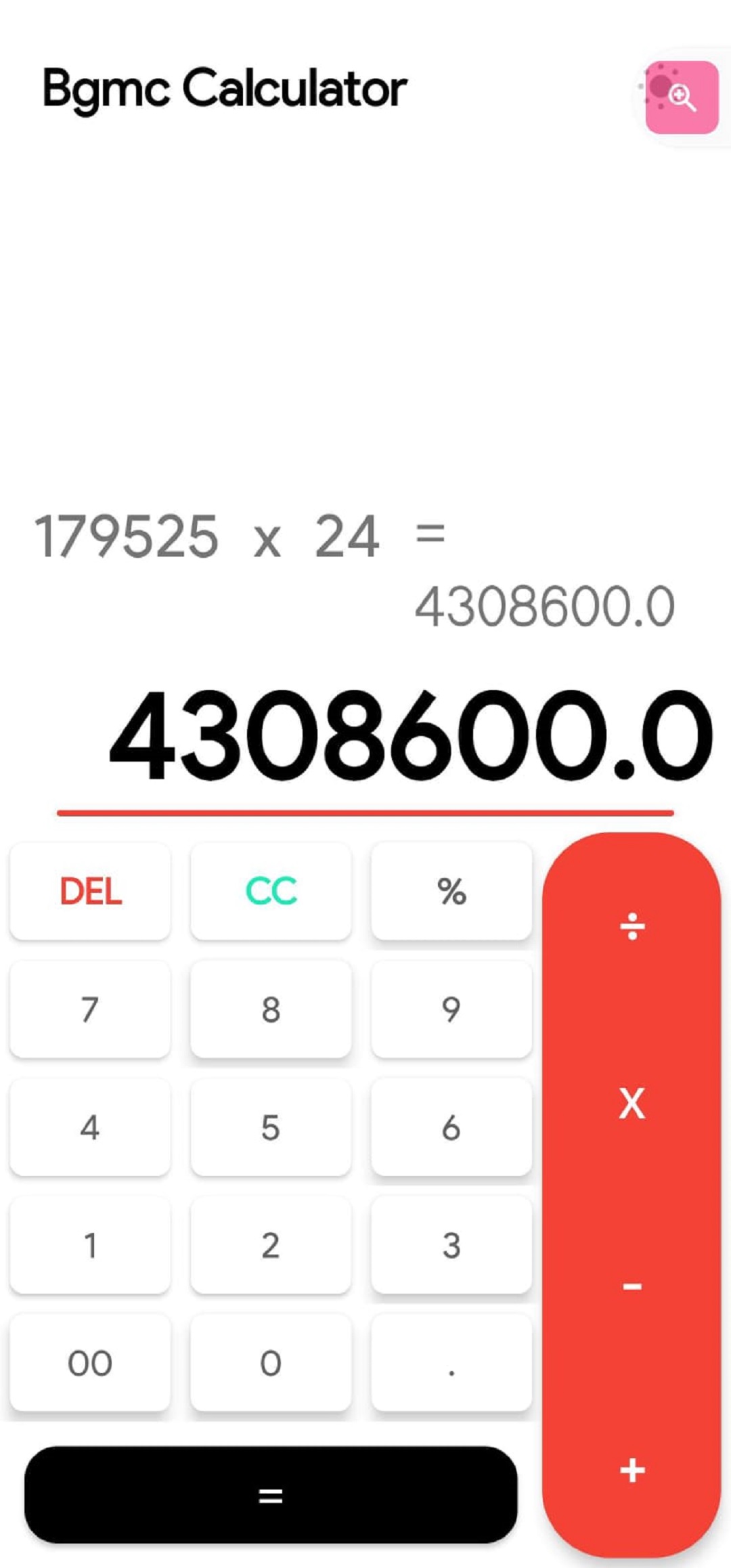Select the divide operator

pos(632,926)
